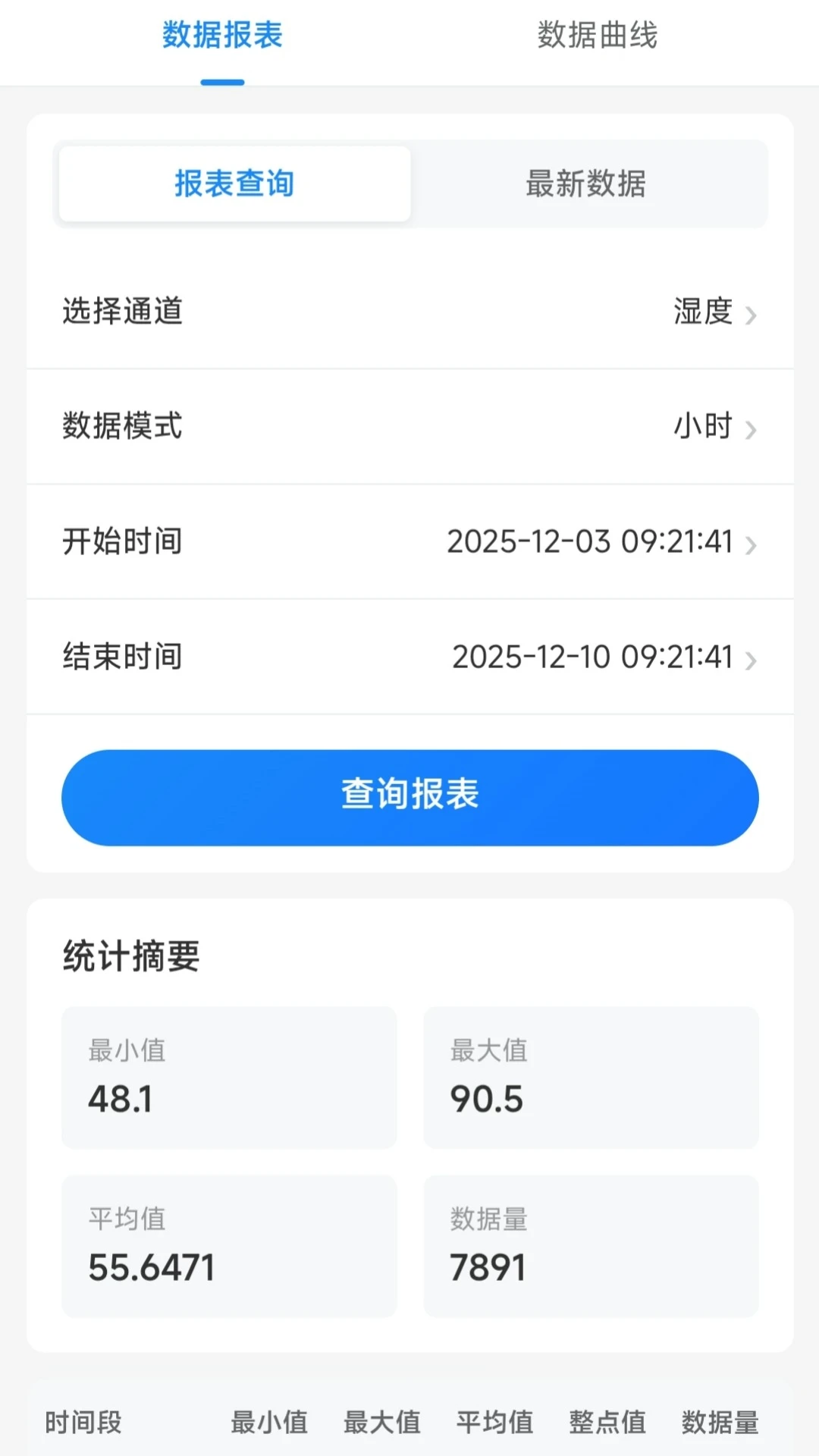819x1456 pixels.
Task: Select the 最小值 48.1 statistic card
Action: click(x=227, y=1078)
